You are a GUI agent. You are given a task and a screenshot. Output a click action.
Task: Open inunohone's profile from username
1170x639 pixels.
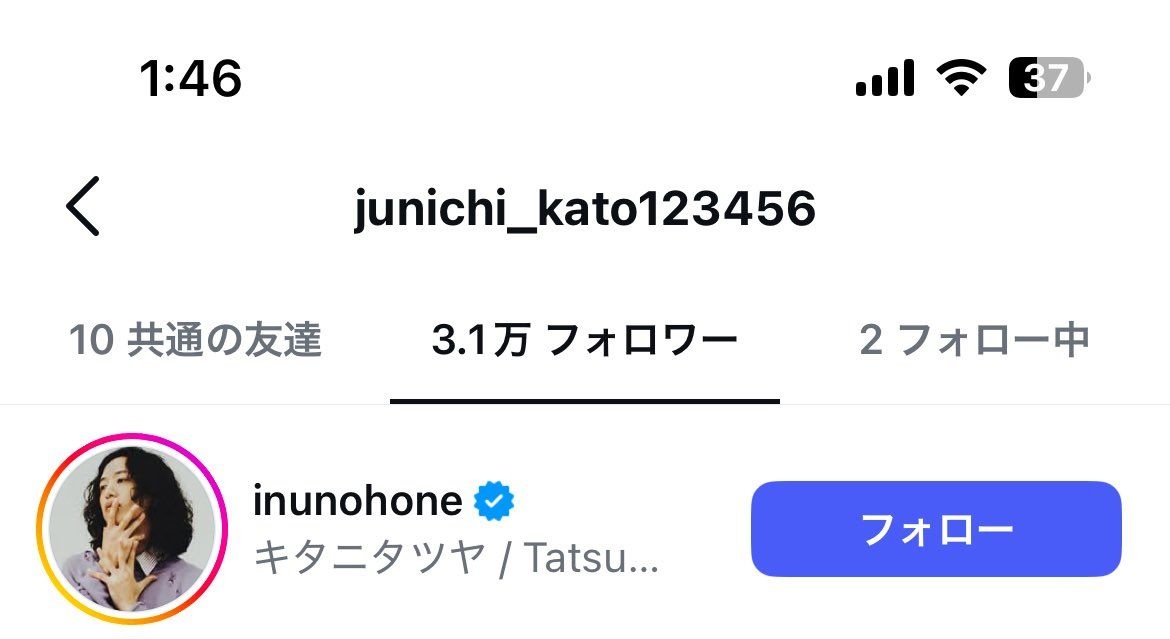358,501
